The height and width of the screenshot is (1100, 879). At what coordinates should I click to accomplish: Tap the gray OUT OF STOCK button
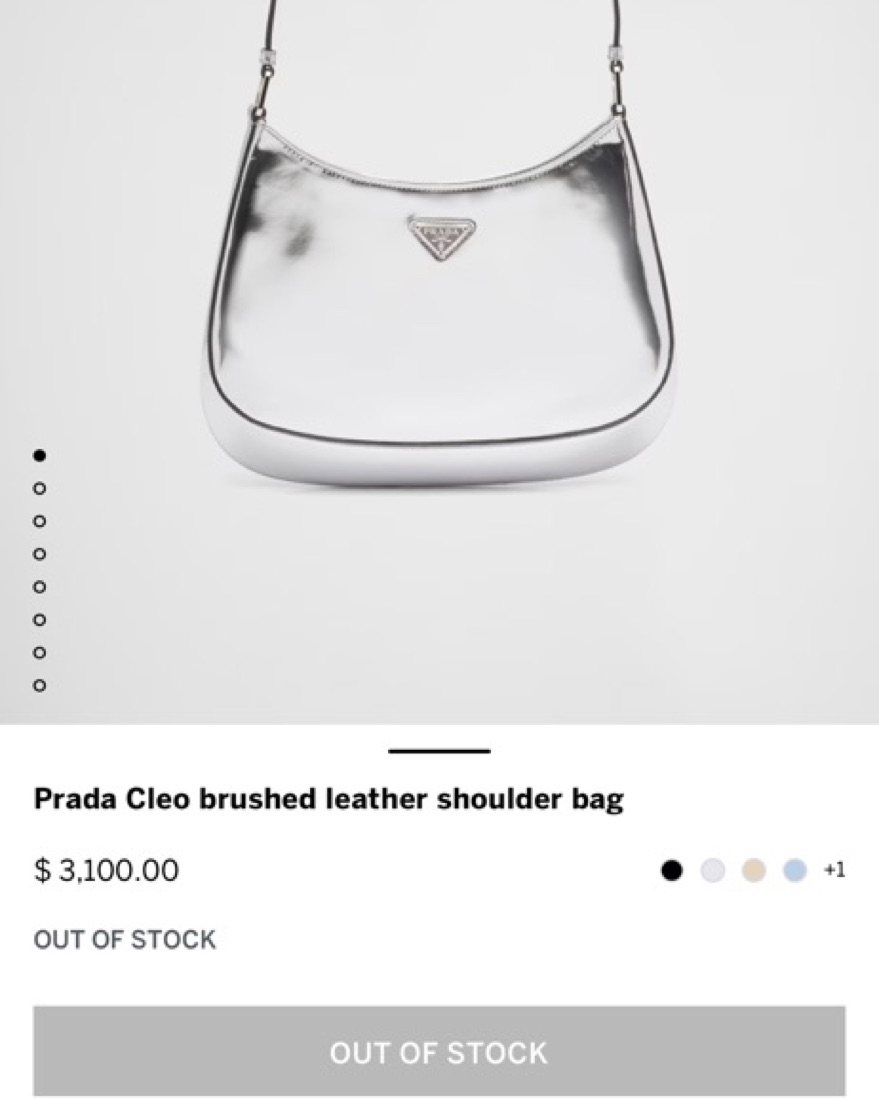point(439,1051)
